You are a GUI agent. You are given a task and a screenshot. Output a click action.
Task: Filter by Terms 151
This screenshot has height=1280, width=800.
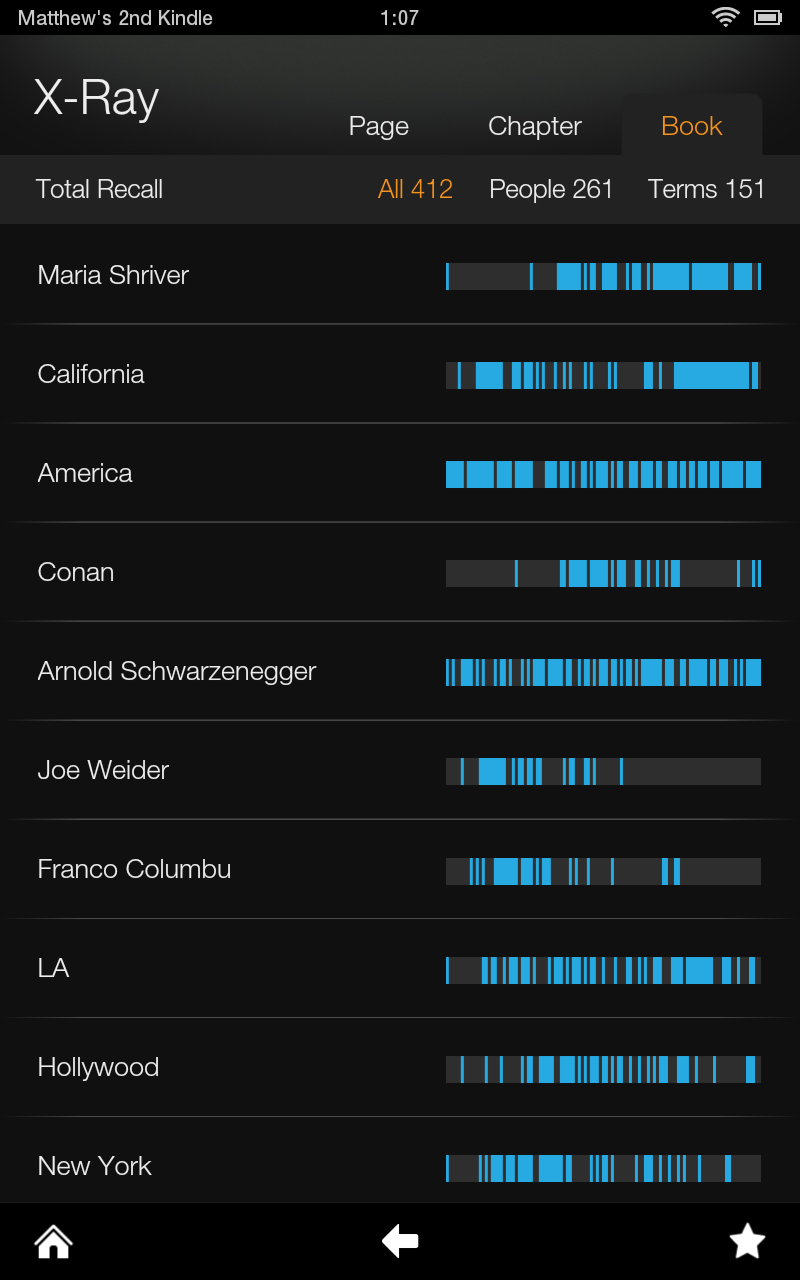pos(706,189)
